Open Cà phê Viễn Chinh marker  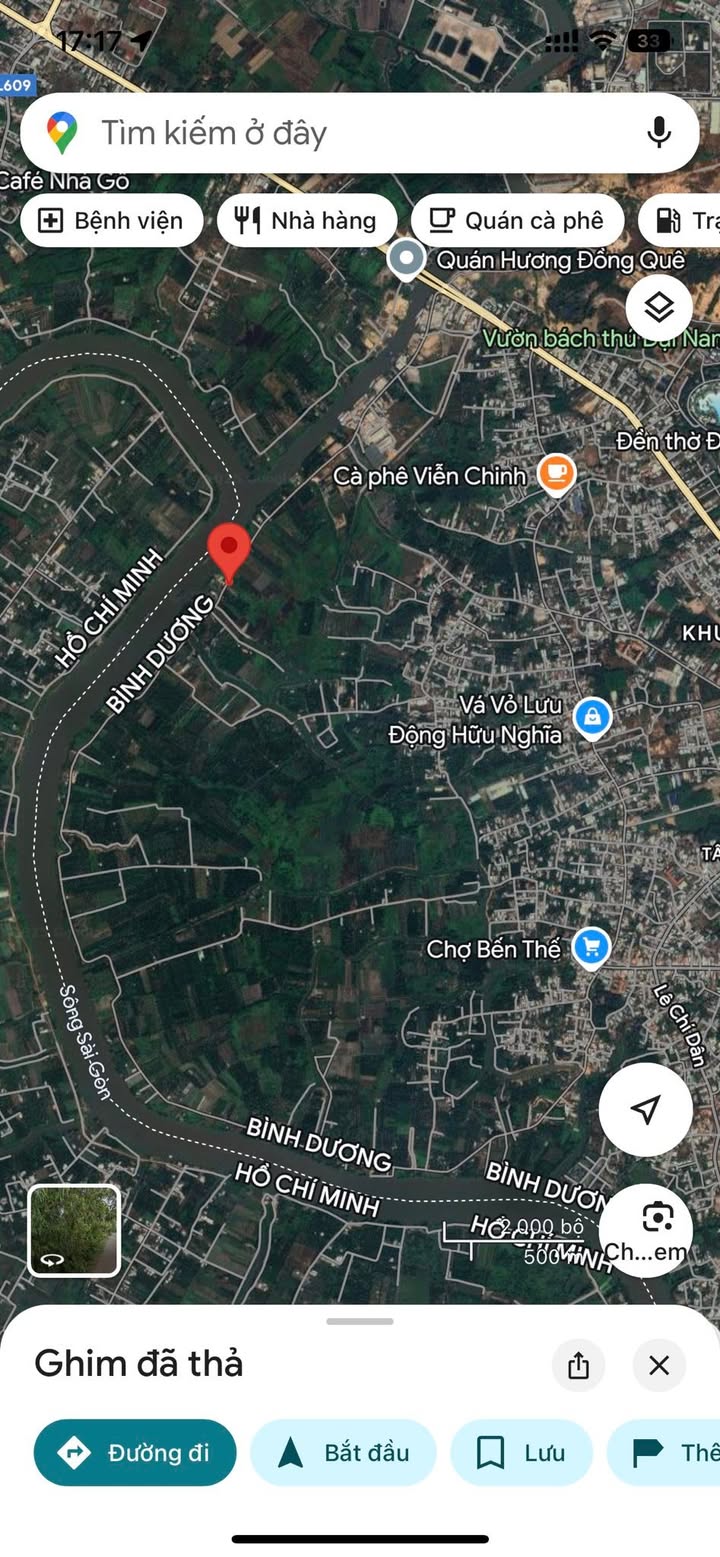pos(557,474)
